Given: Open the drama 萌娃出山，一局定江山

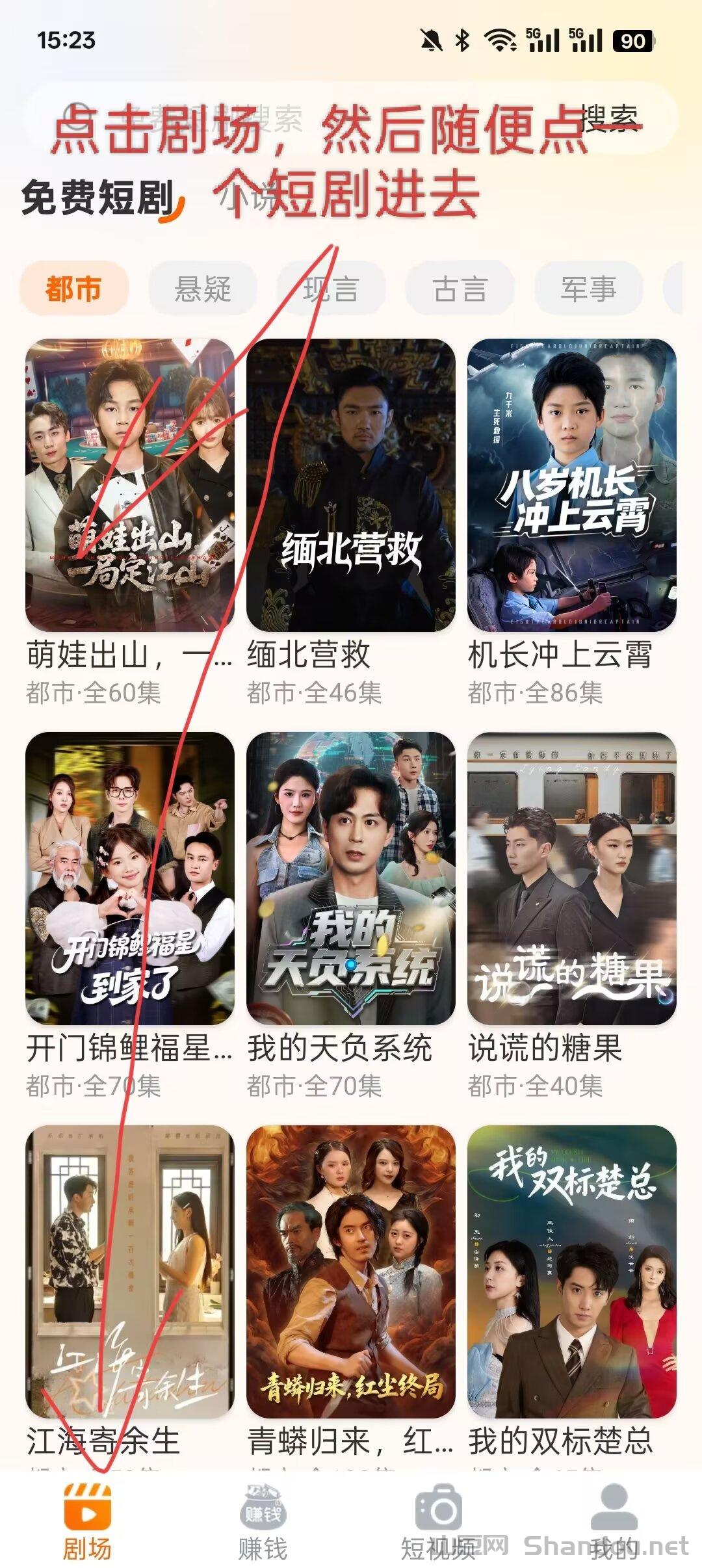Looking at the screenshot, I should pyautogui.click(x=130, y=486).
